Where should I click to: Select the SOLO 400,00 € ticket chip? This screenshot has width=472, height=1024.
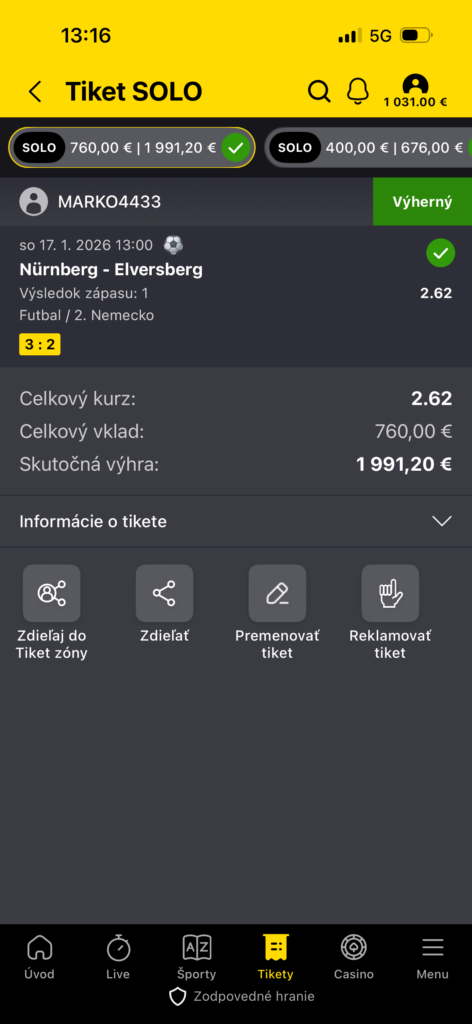pyautogui.click(x=368, y=148)
